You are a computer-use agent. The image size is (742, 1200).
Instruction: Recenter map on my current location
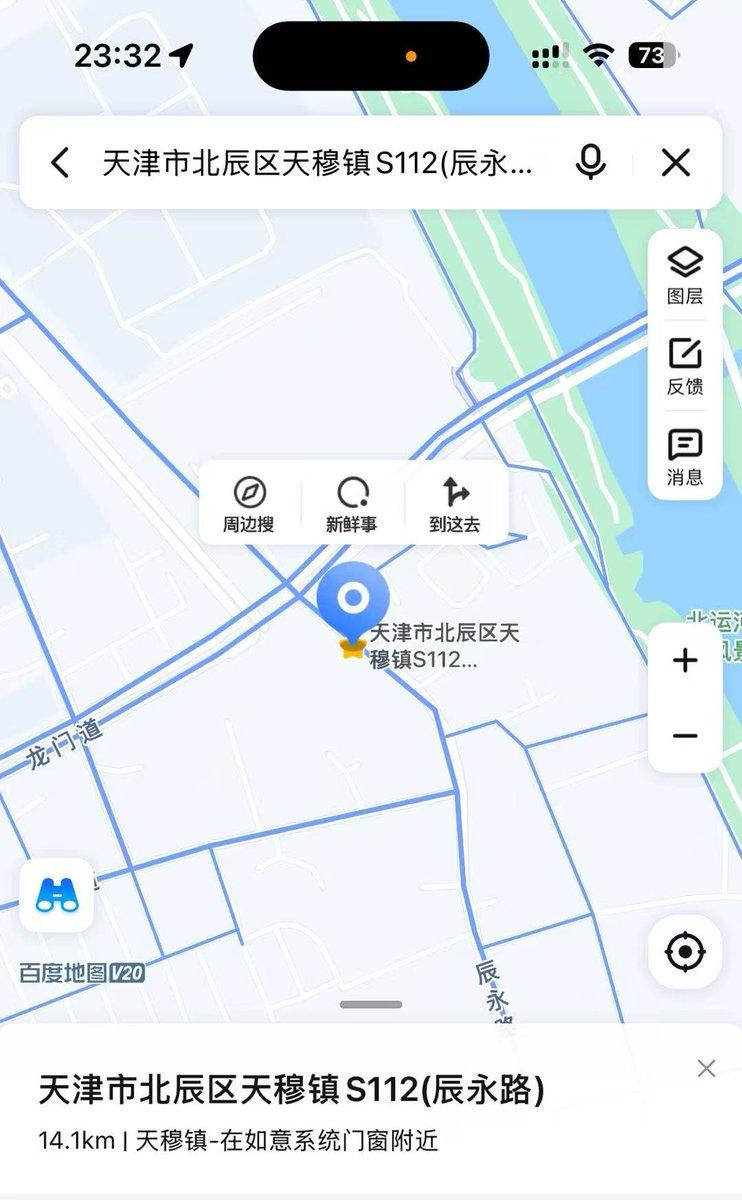[685, 951]
